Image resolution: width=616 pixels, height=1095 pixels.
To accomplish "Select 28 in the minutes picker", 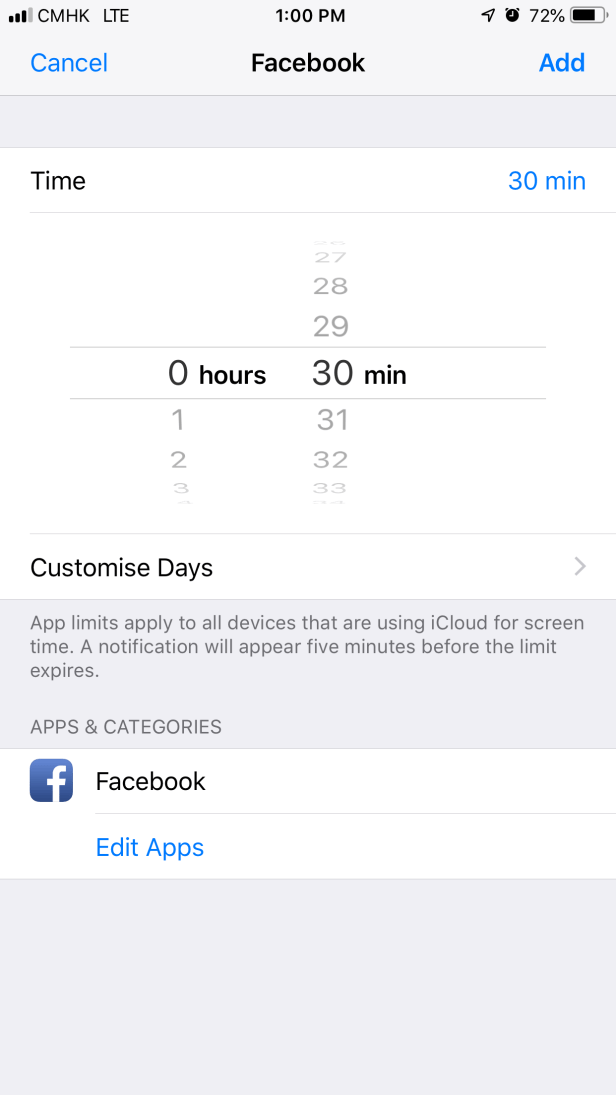I will click(330, 286).
